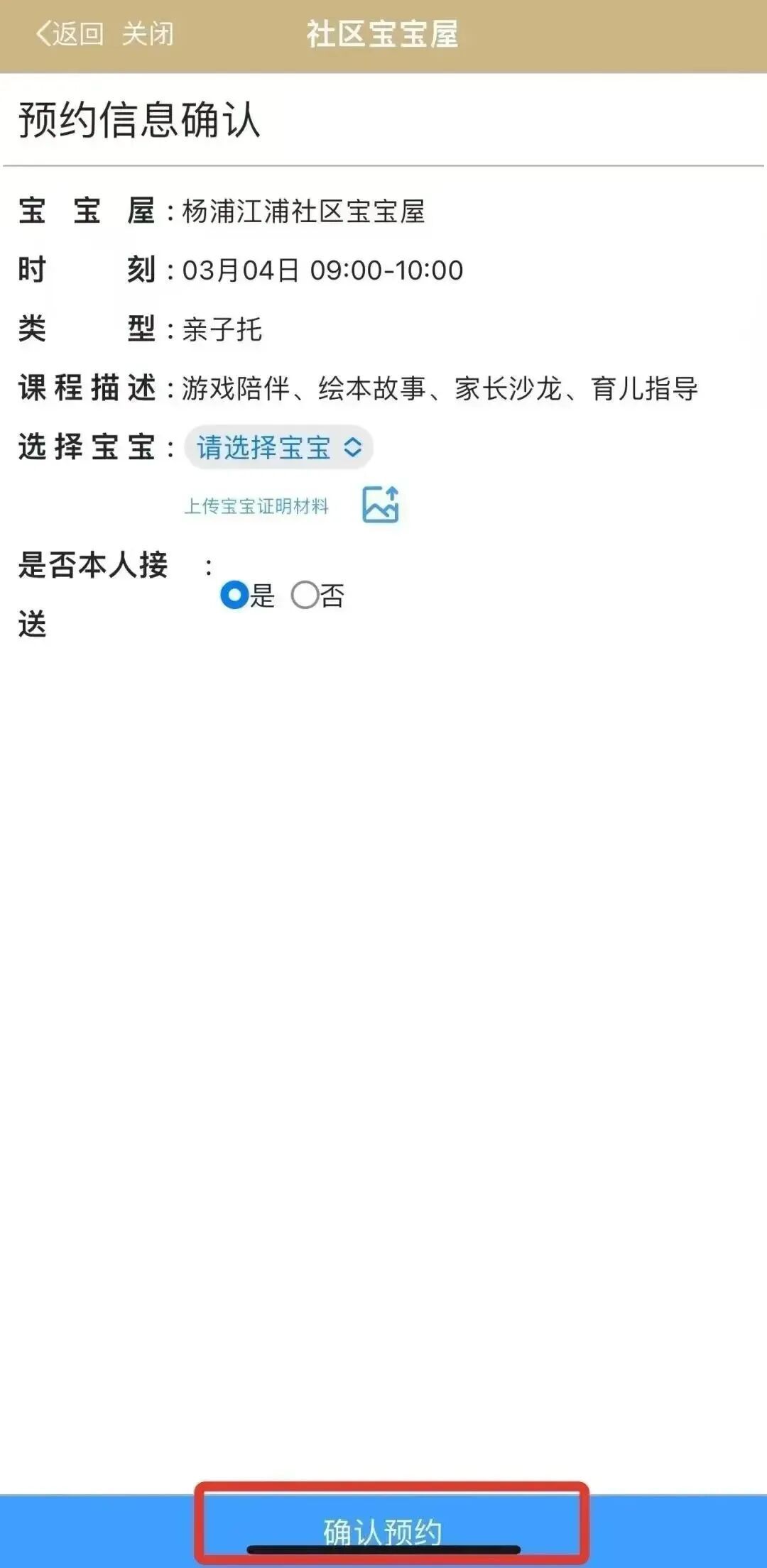The height and width of the screenshot is (1568, 767).
Task: Close the page with 关闭
Action: click(148, 33)
